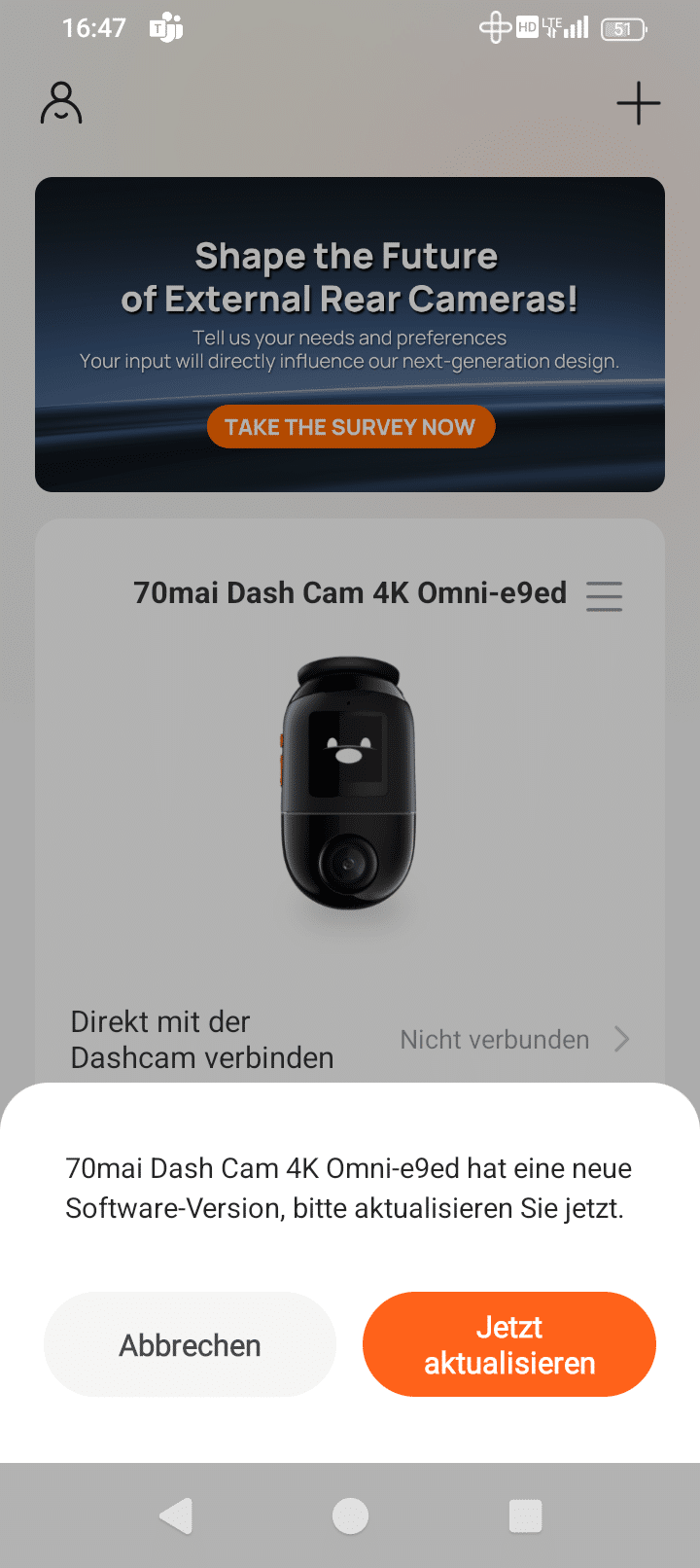Go to the home screen via system home

pos(350,1515)
